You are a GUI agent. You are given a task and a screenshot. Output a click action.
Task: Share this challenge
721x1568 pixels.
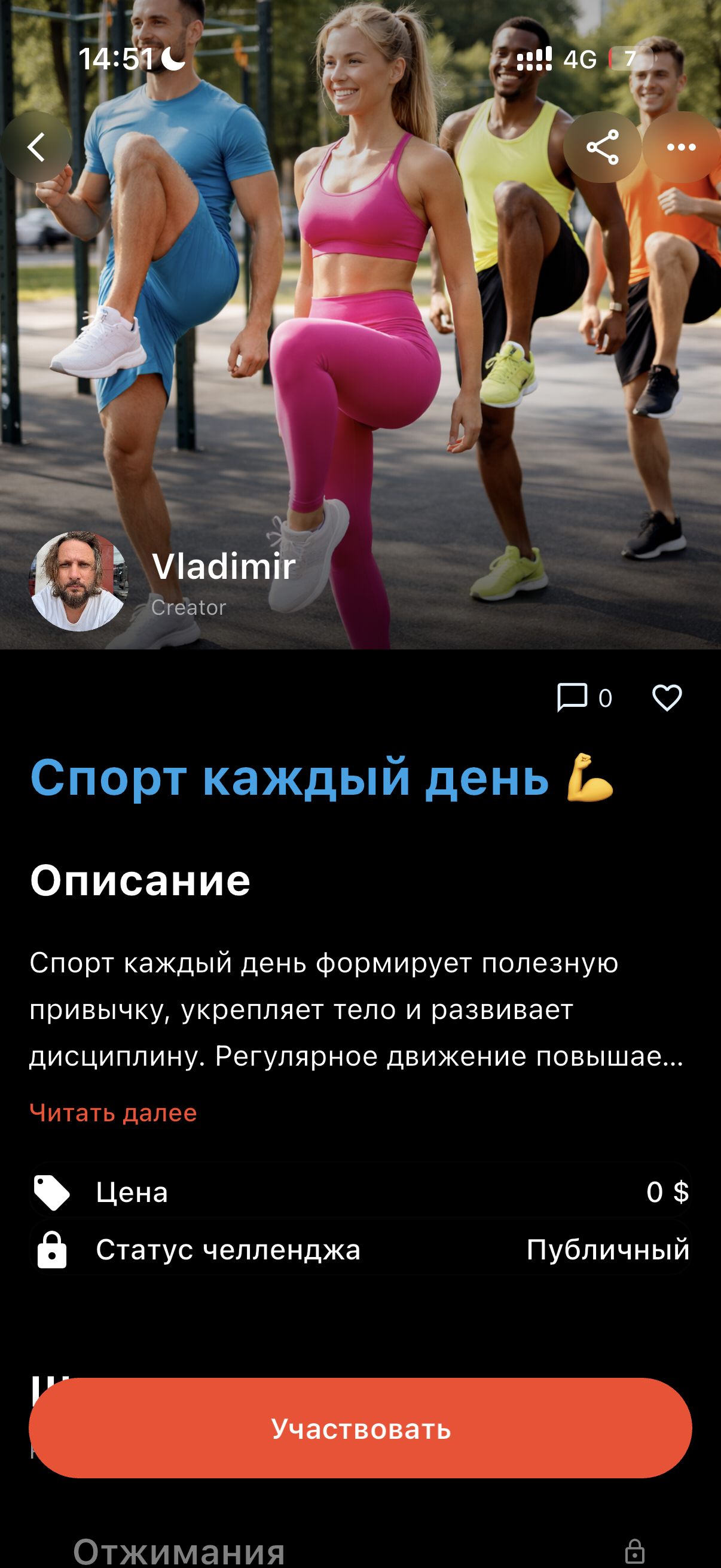[602, 147]
